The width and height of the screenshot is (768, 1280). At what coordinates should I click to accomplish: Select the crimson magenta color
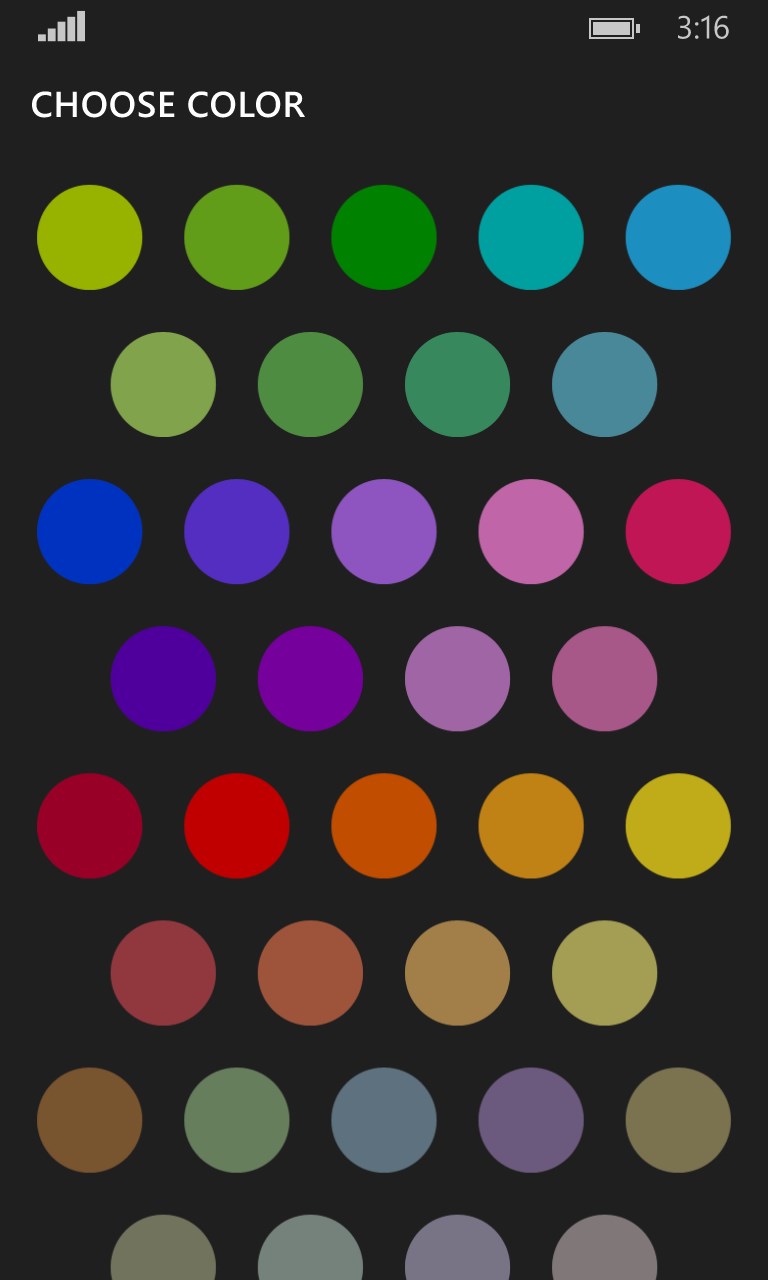tap(678, 531)
